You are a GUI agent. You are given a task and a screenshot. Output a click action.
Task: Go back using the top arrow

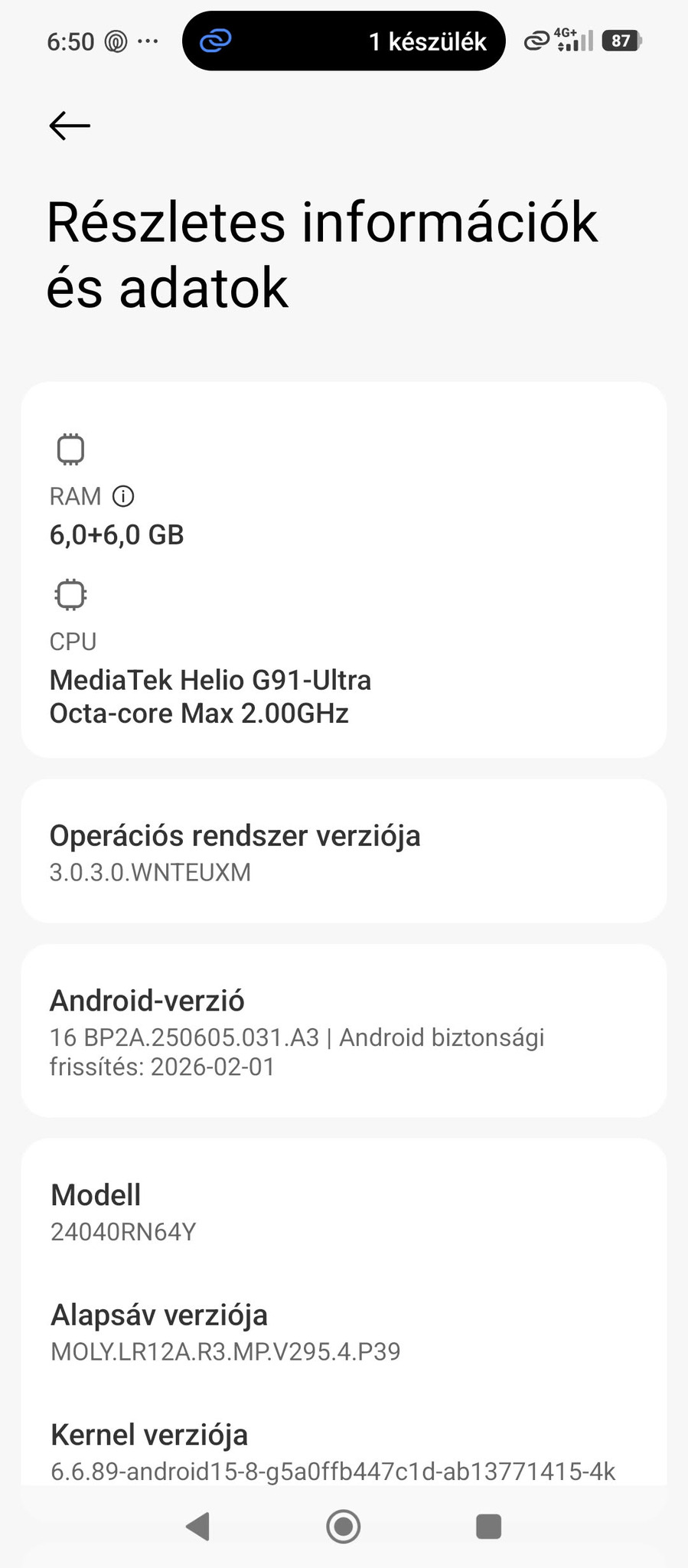pos(70,126)
